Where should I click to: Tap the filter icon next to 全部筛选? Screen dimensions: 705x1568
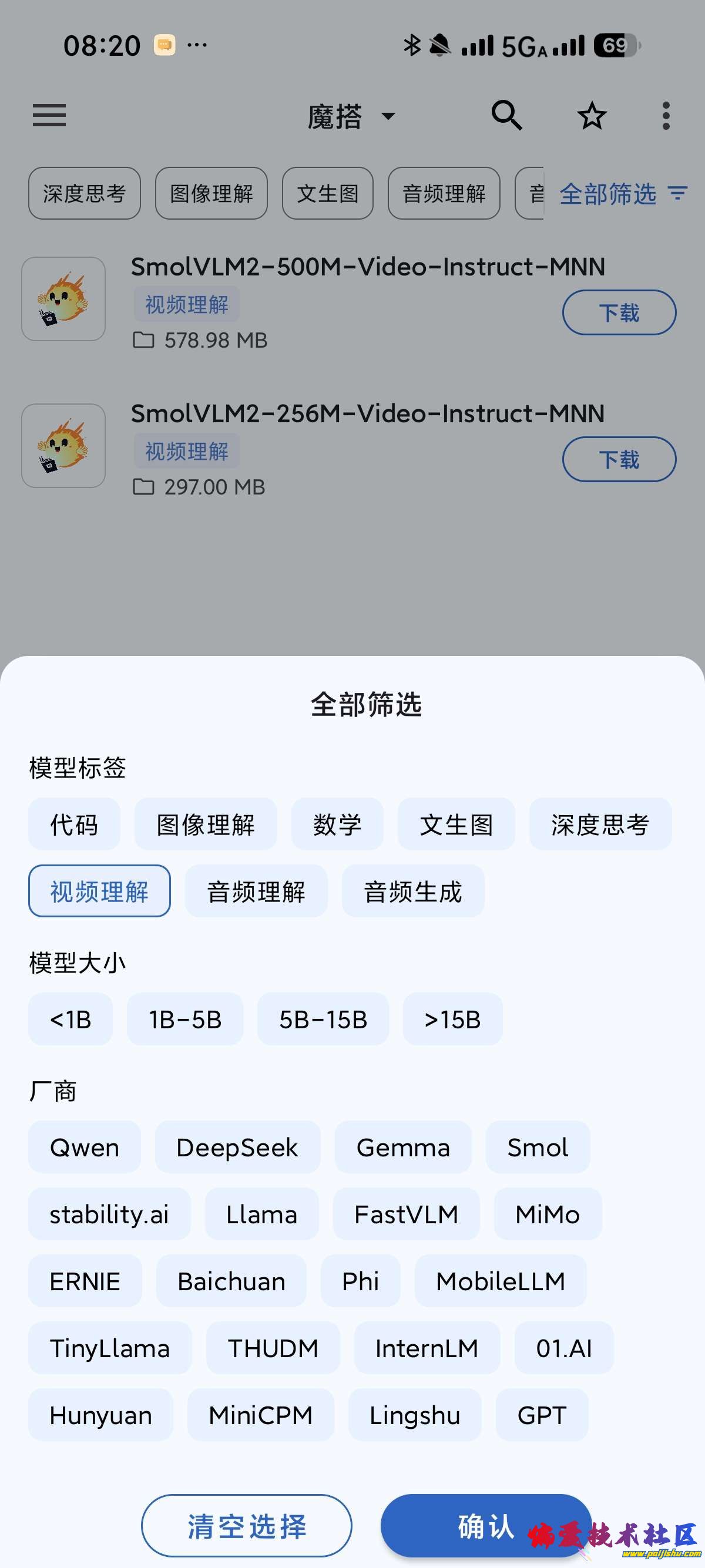pyautogui.click(x=677, y=195)
